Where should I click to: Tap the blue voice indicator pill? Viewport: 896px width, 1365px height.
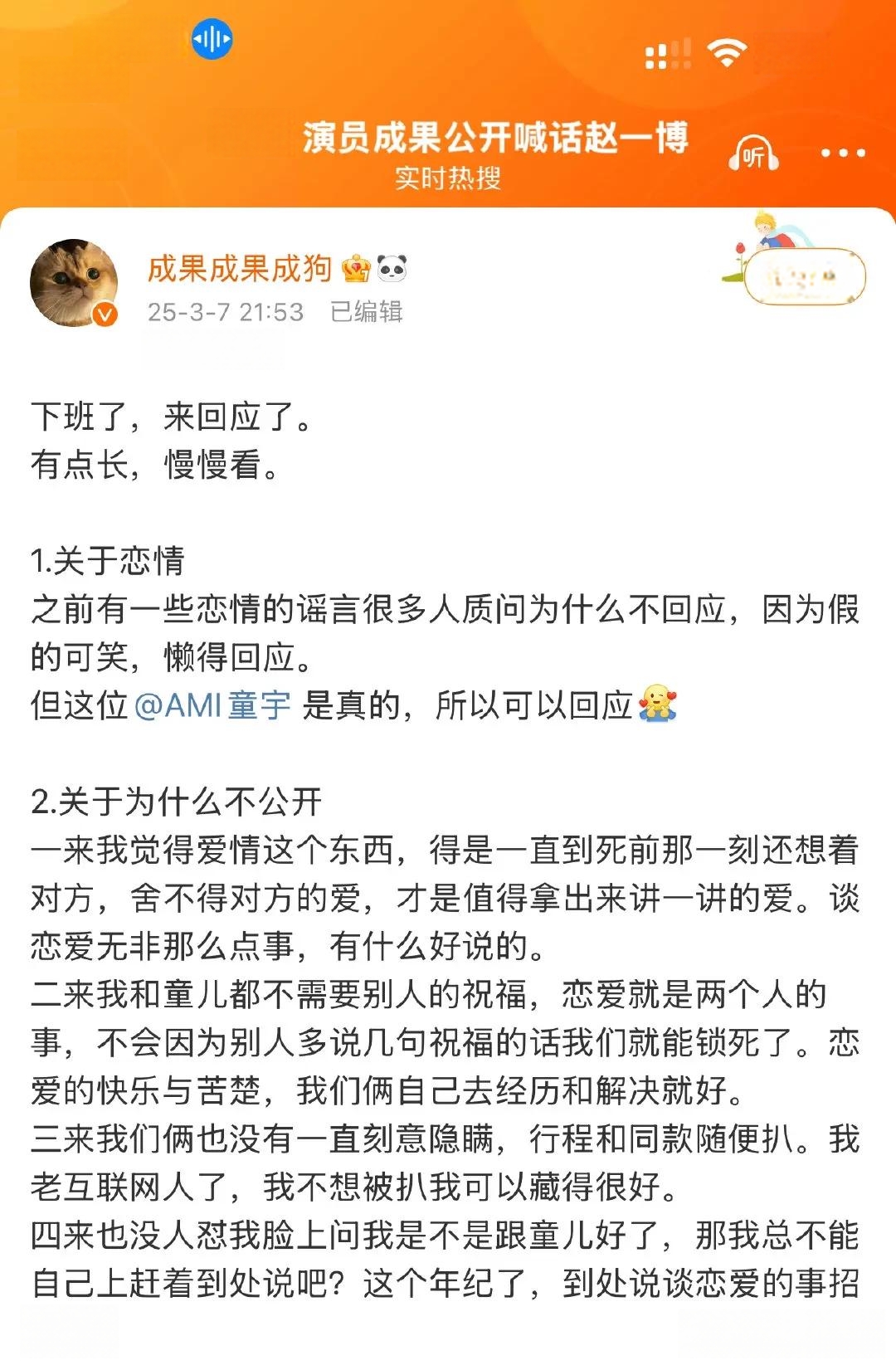coord(212,39)
